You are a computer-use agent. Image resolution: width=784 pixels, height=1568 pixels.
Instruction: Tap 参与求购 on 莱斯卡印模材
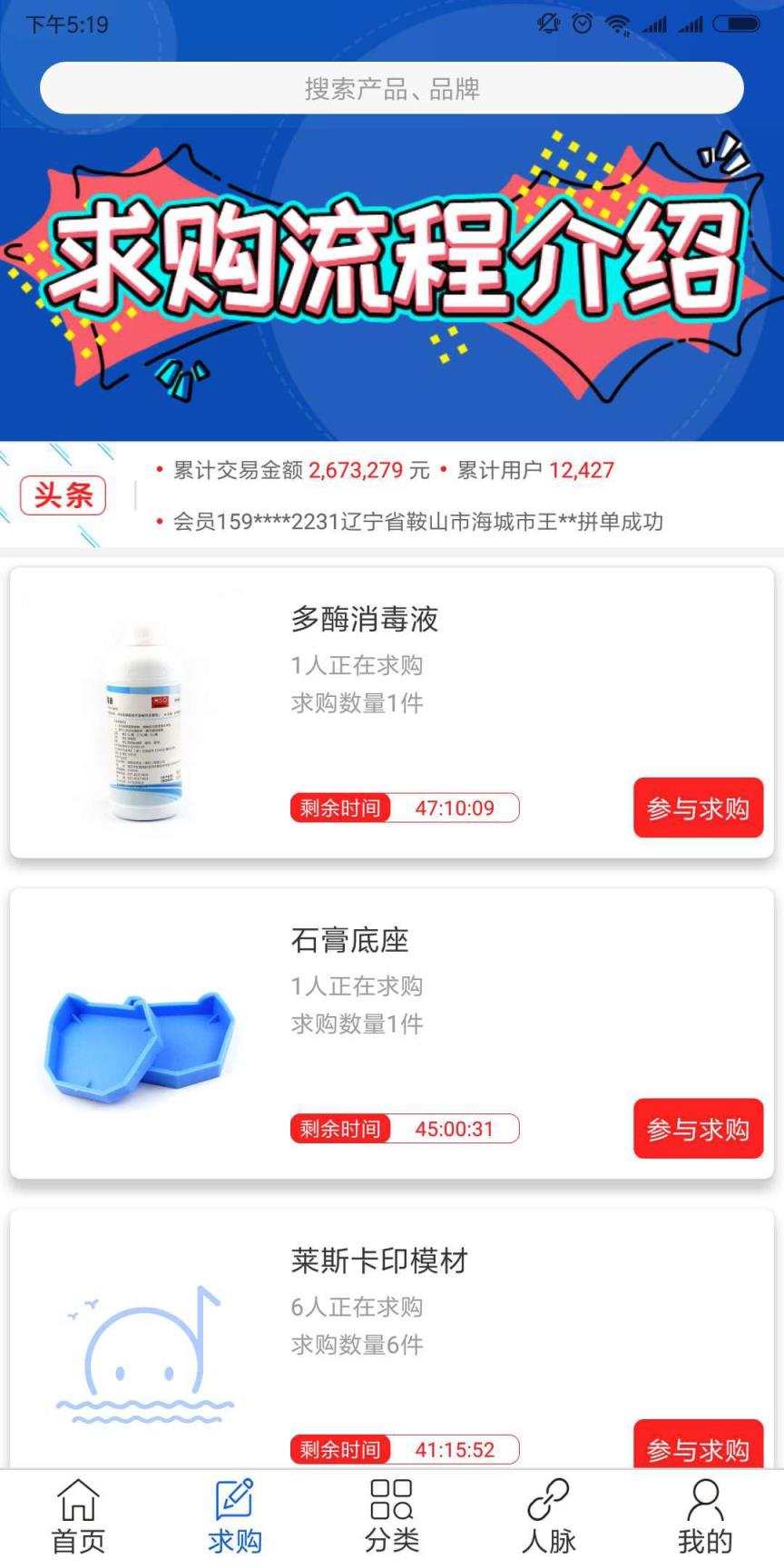click(x=698, y=1449)
